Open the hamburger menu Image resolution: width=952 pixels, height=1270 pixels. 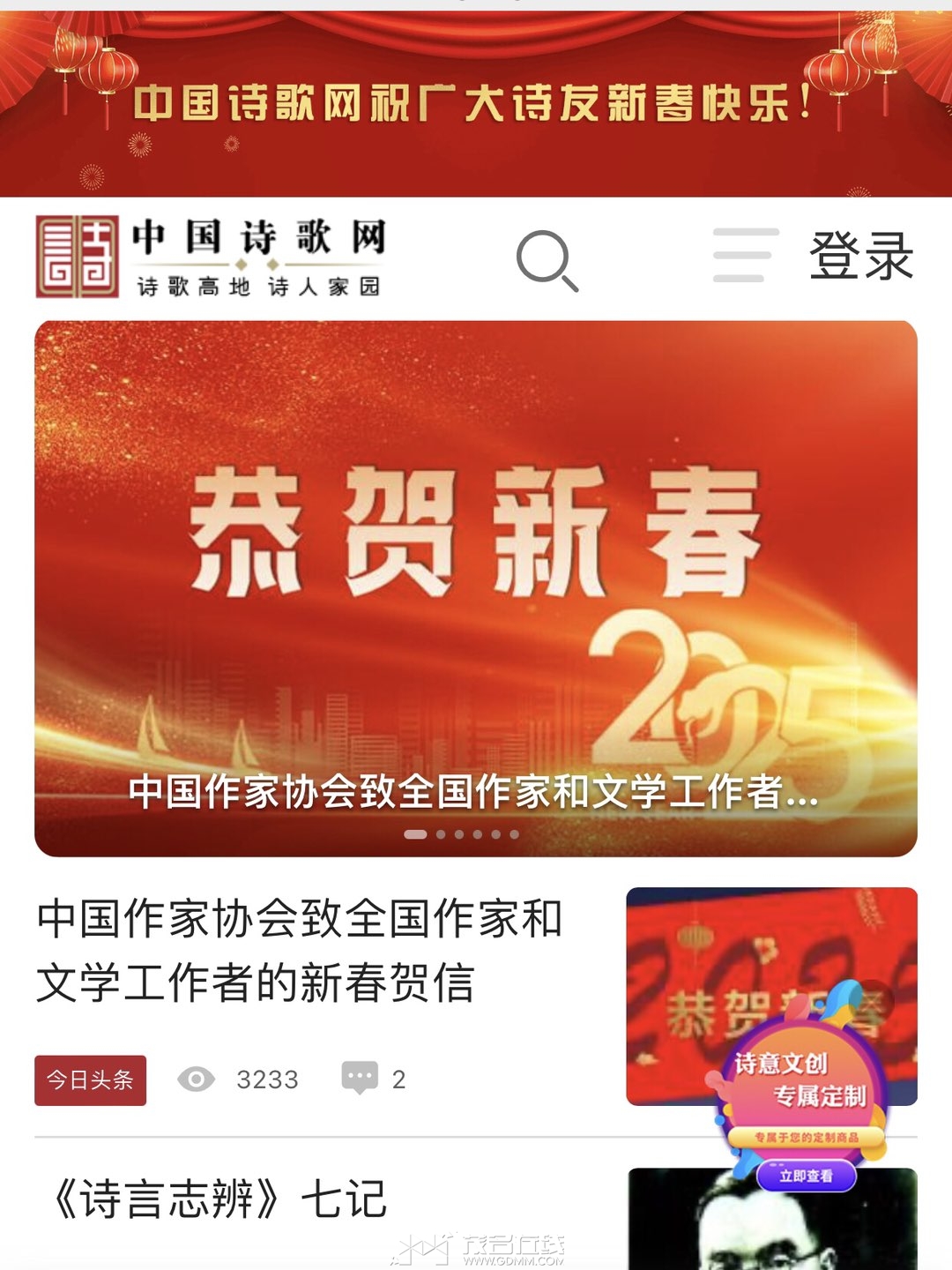[746, 256]
